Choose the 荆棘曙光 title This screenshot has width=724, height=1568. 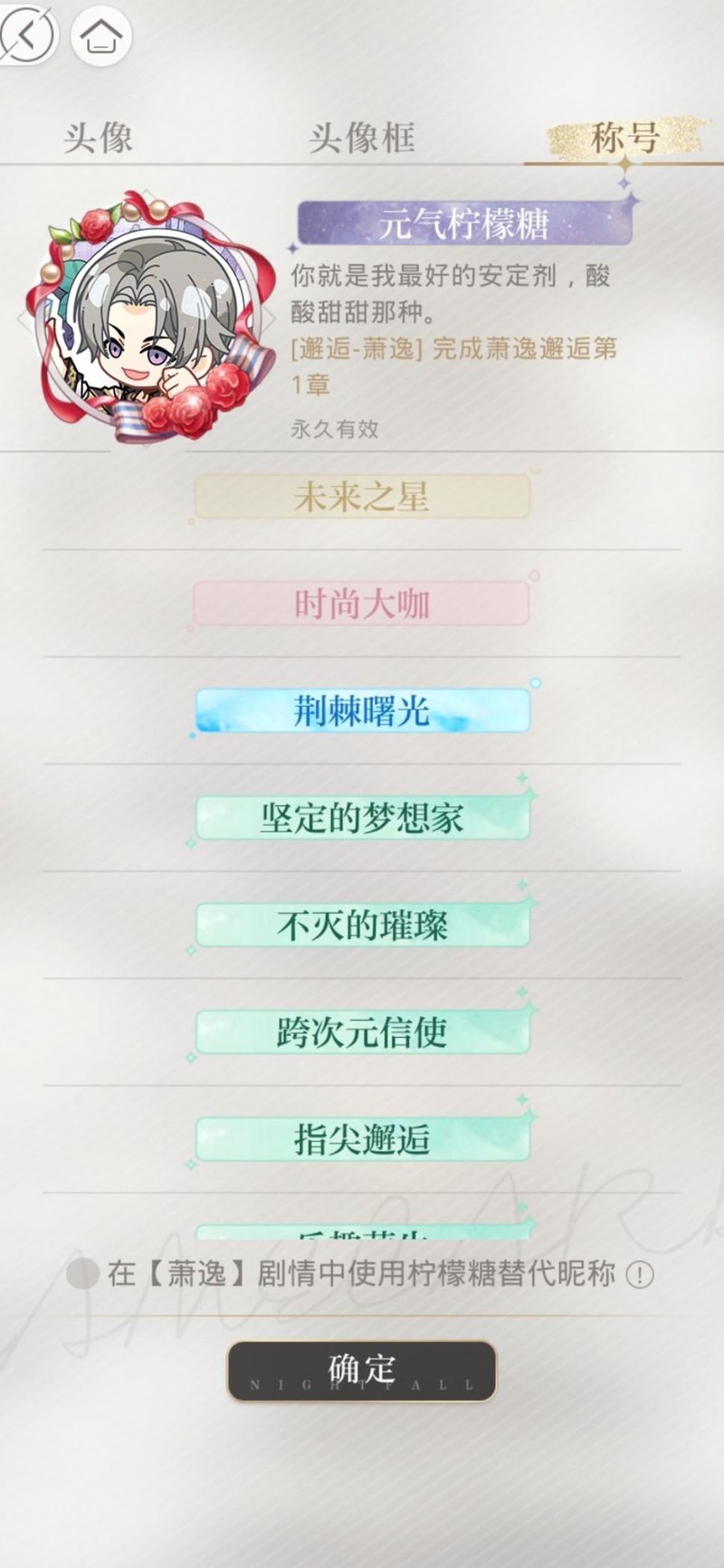tap(362, 711)
